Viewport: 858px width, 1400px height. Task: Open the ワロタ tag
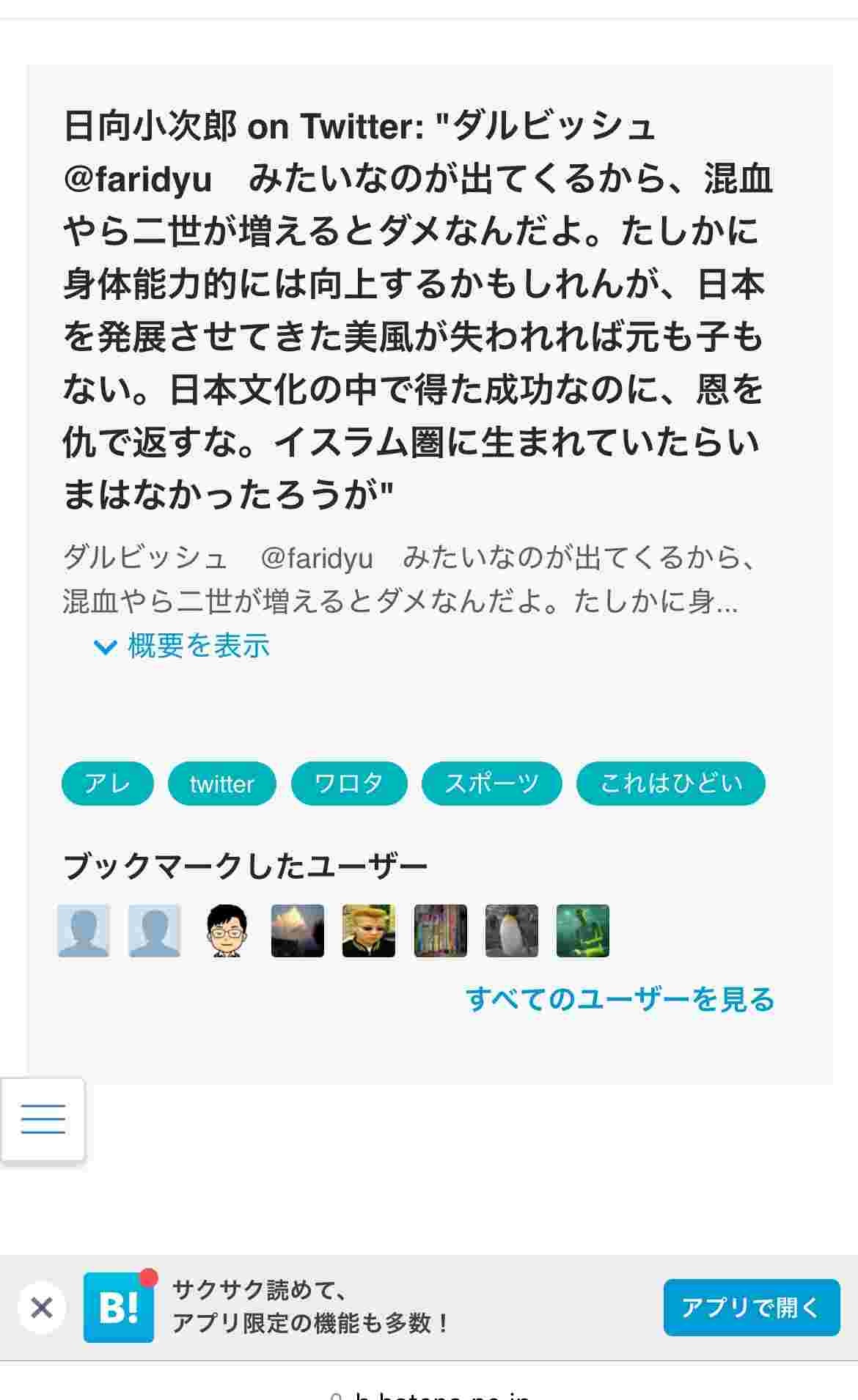348,784
